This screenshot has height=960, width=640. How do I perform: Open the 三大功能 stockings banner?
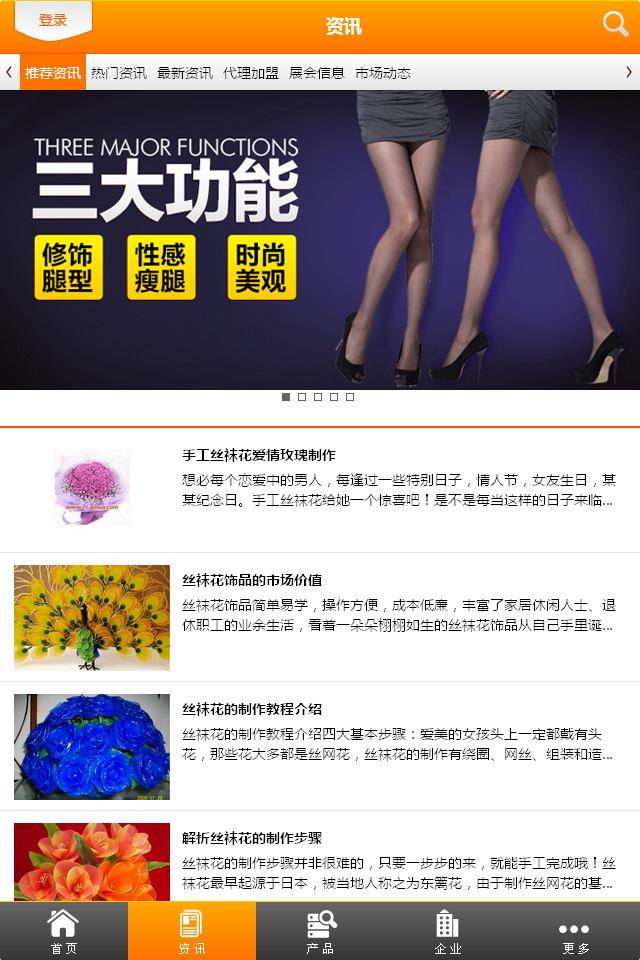320,240
